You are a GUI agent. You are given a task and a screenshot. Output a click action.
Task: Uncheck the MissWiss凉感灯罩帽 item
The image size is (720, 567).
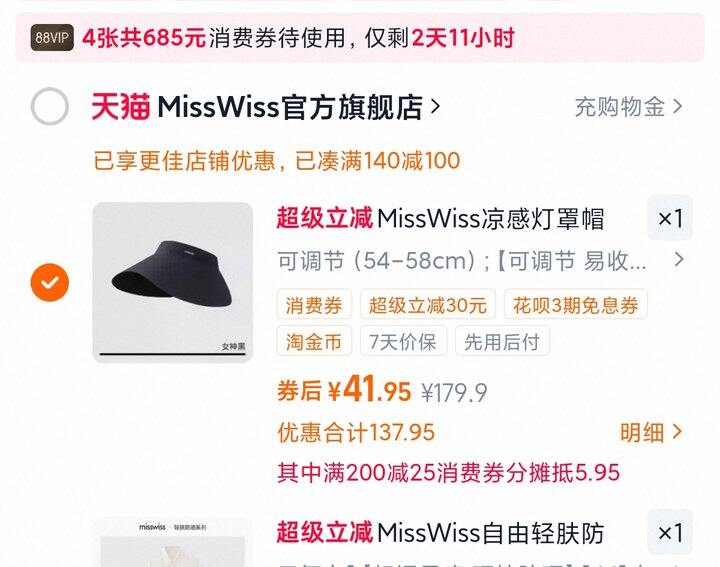(x=50, y=282)
